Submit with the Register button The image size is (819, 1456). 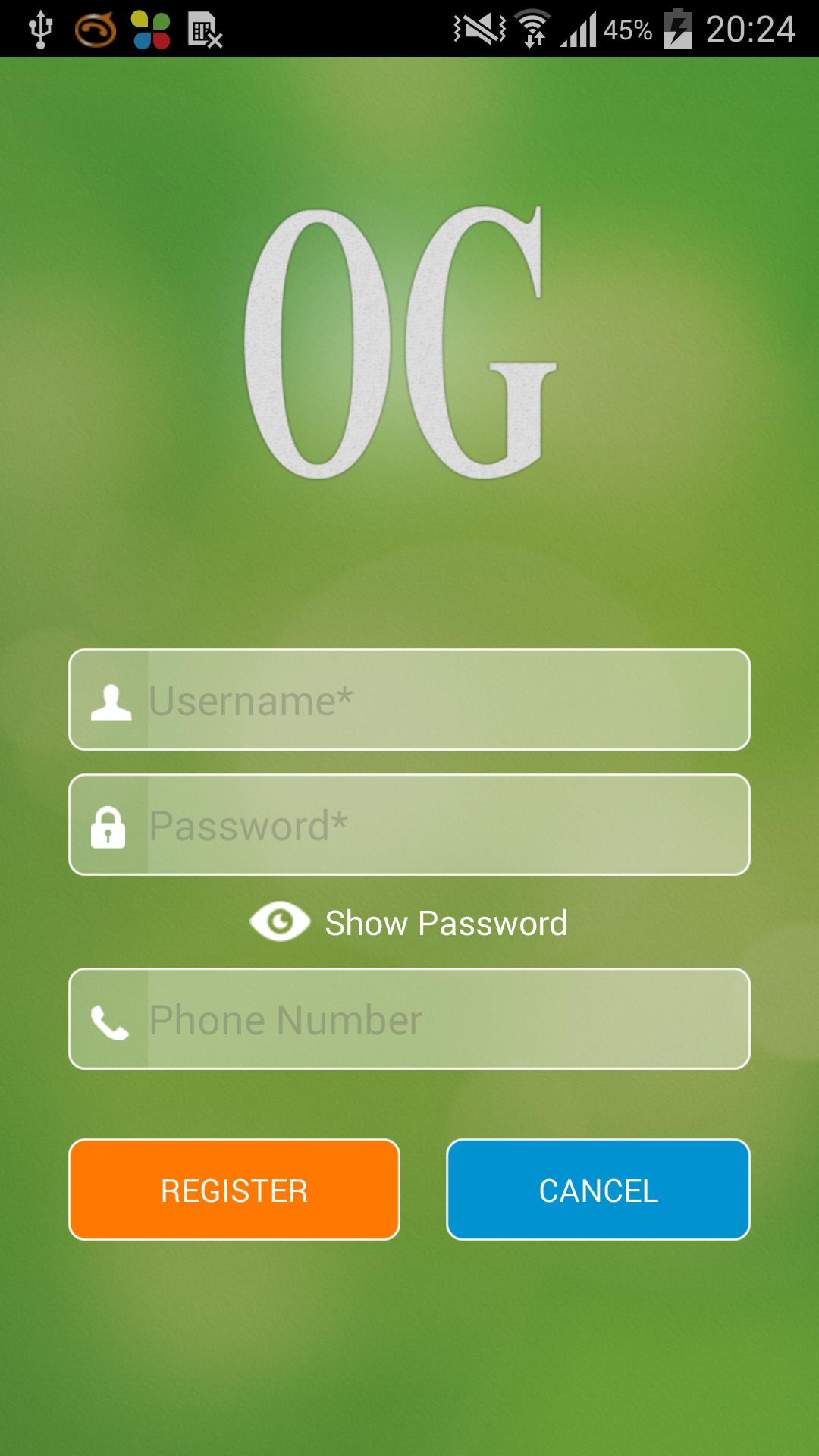(x=234, y=1190)
